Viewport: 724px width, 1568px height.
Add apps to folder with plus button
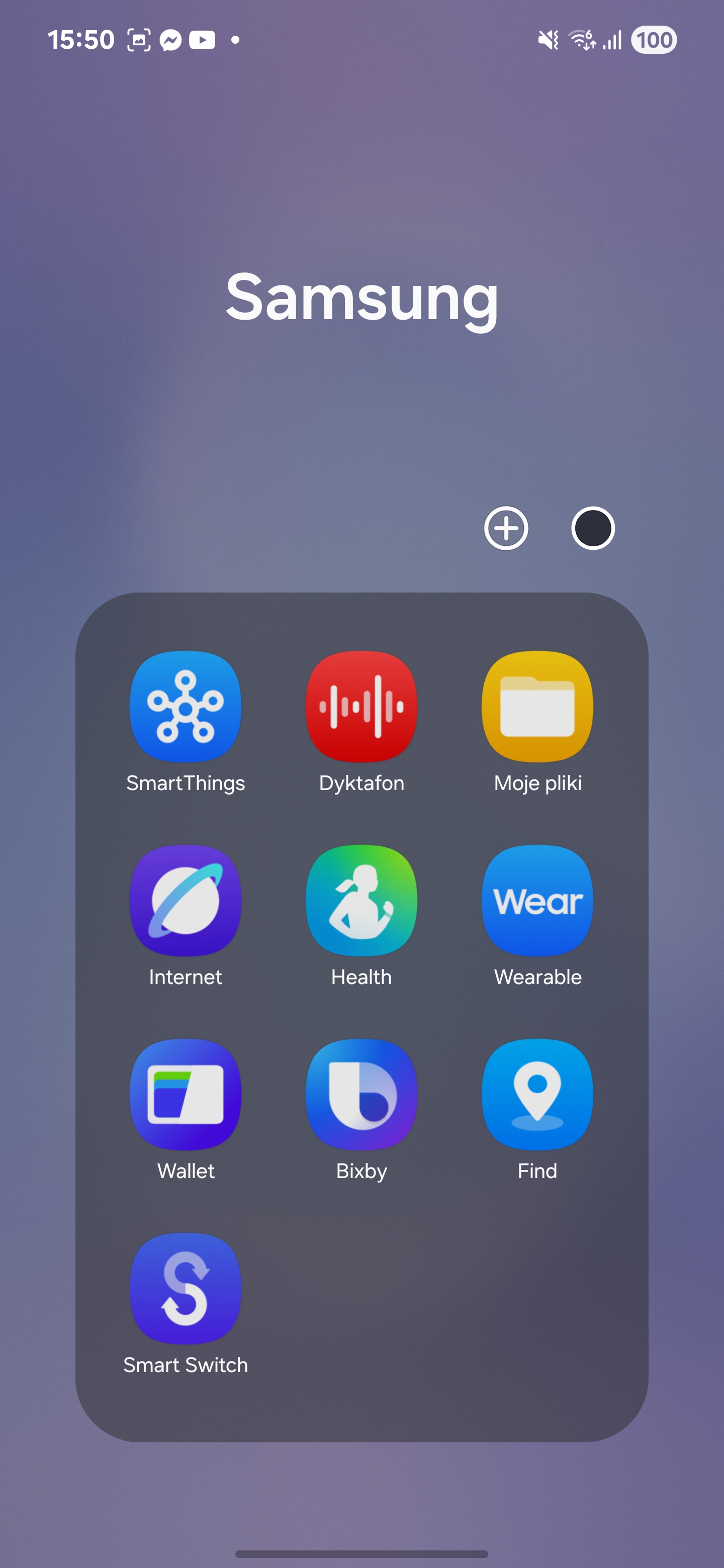506,528
